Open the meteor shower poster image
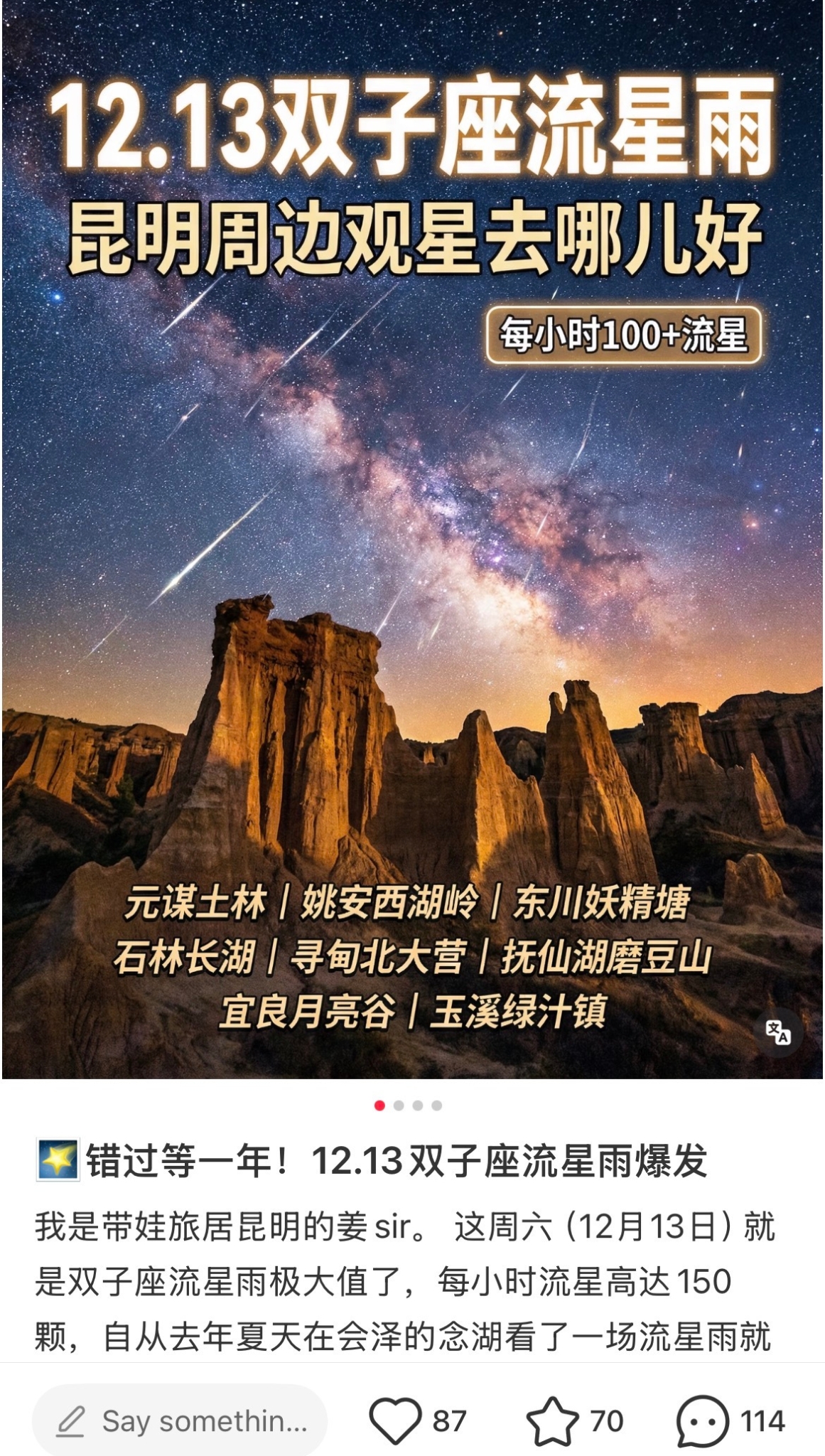The image size is (825, 1456). (412, 540)
